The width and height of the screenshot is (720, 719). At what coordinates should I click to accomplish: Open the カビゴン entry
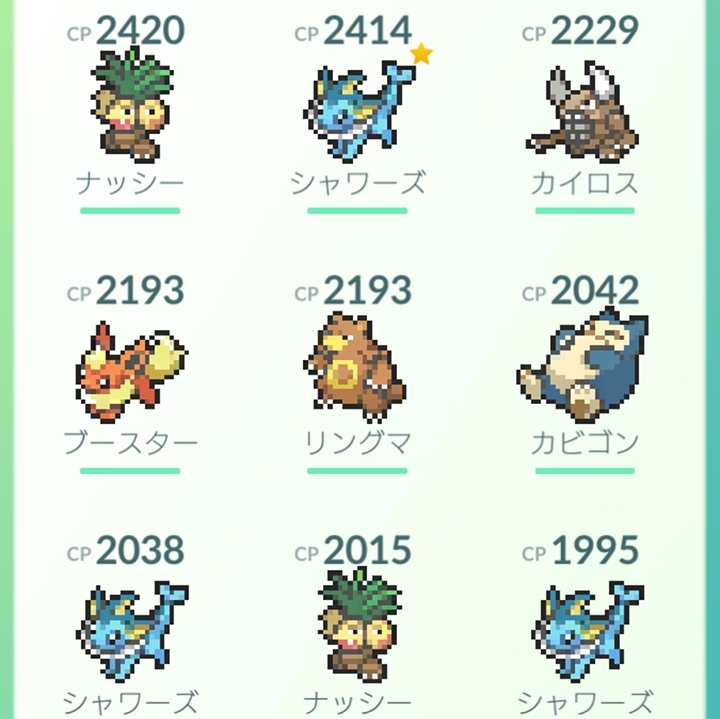(585, 370)
